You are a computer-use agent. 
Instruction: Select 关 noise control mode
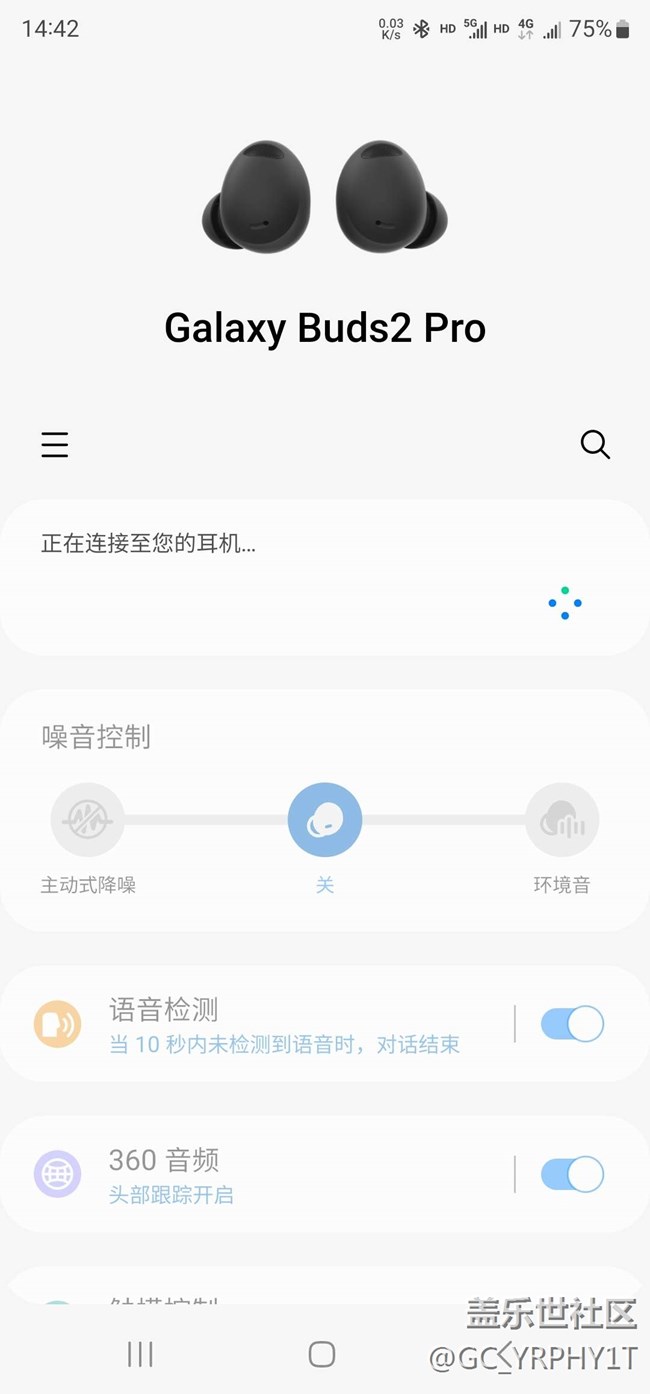pos(325,821)
